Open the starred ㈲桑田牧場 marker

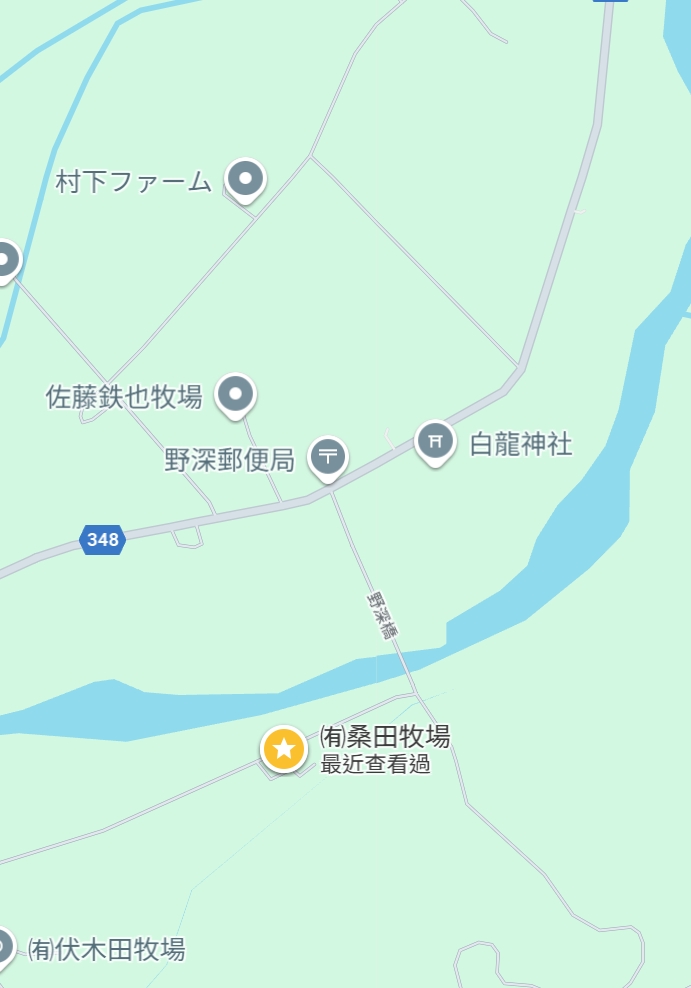(284, 748)
